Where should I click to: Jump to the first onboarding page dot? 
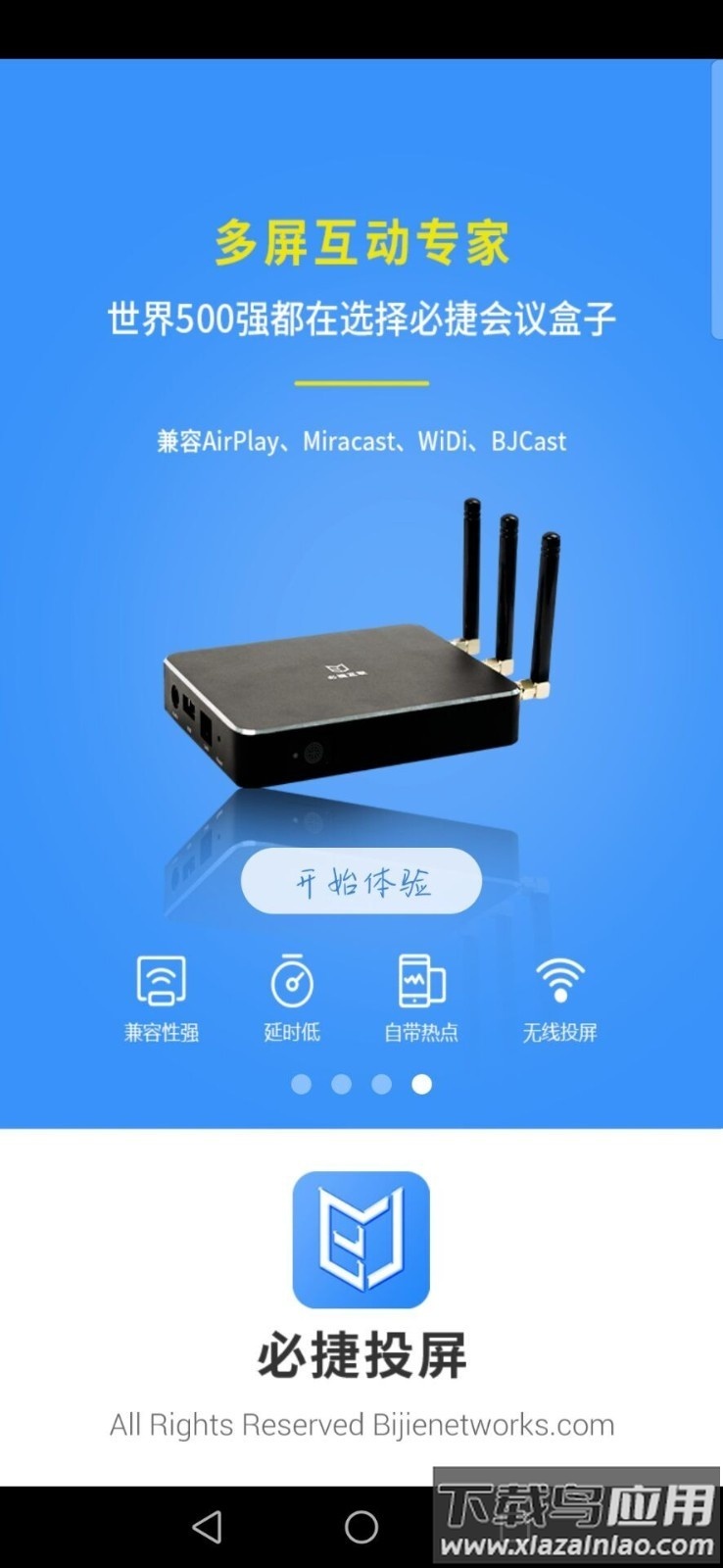pyautogui.click(x=302, y=1084)
